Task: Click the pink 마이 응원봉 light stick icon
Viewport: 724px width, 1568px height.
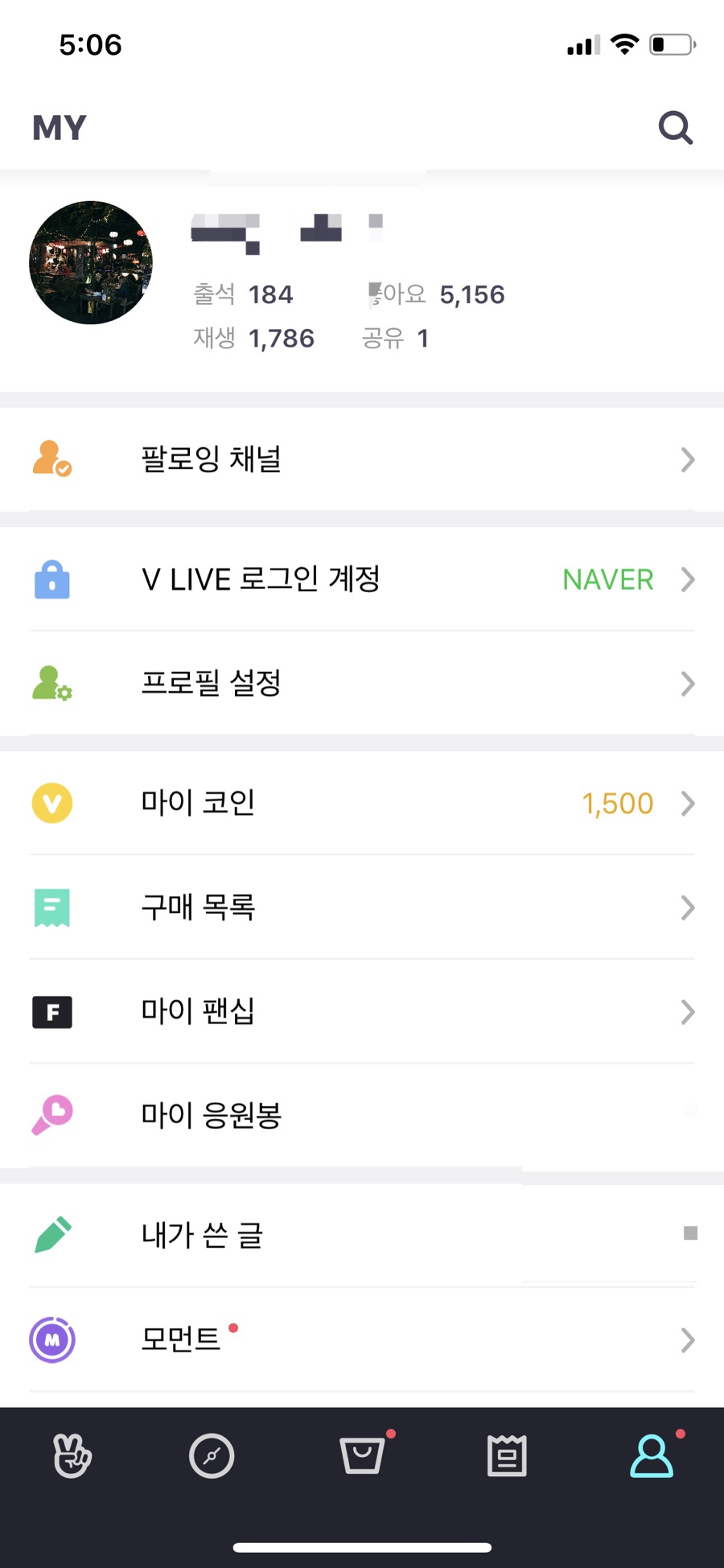Action: coord(51,1114)
